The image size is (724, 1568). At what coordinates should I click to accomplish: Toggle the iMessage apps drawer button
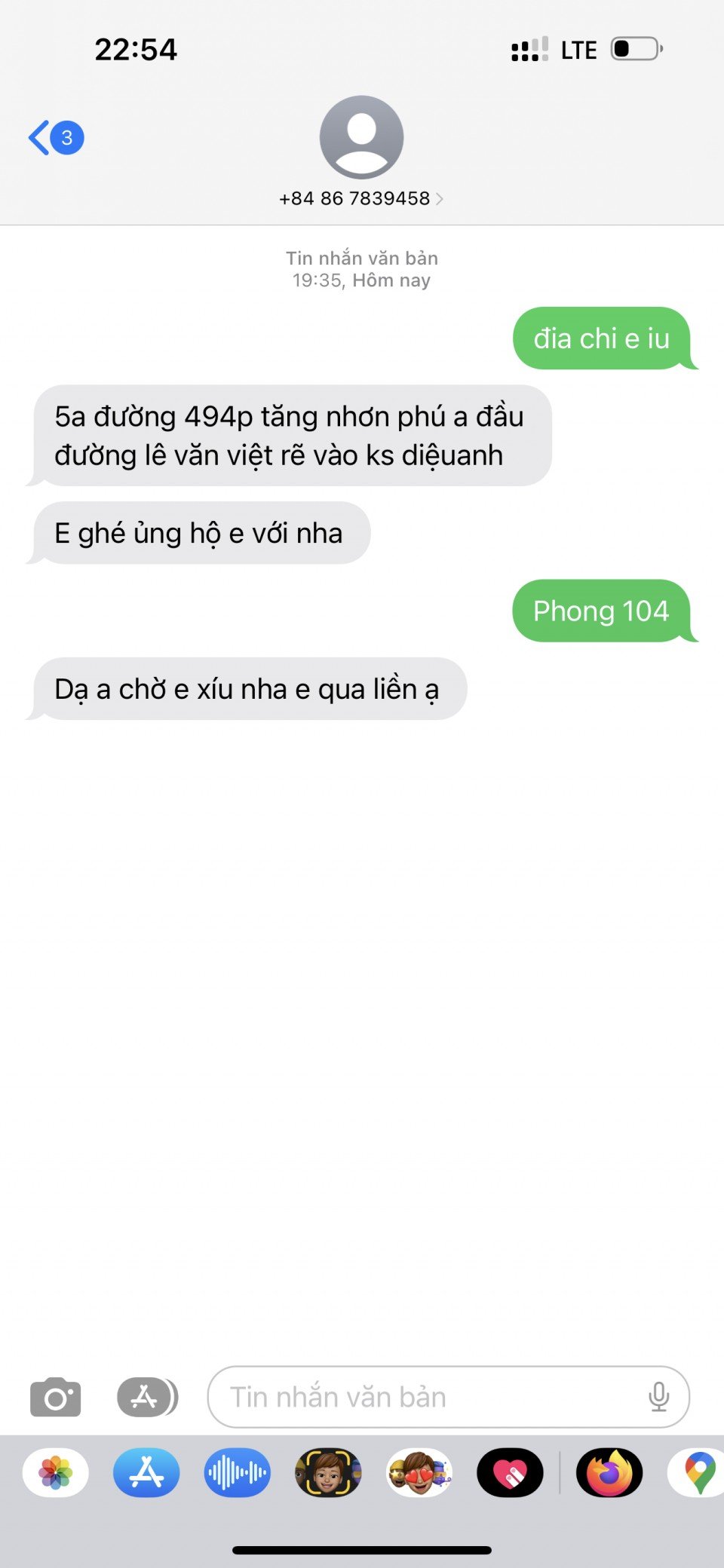[147, 1398]
